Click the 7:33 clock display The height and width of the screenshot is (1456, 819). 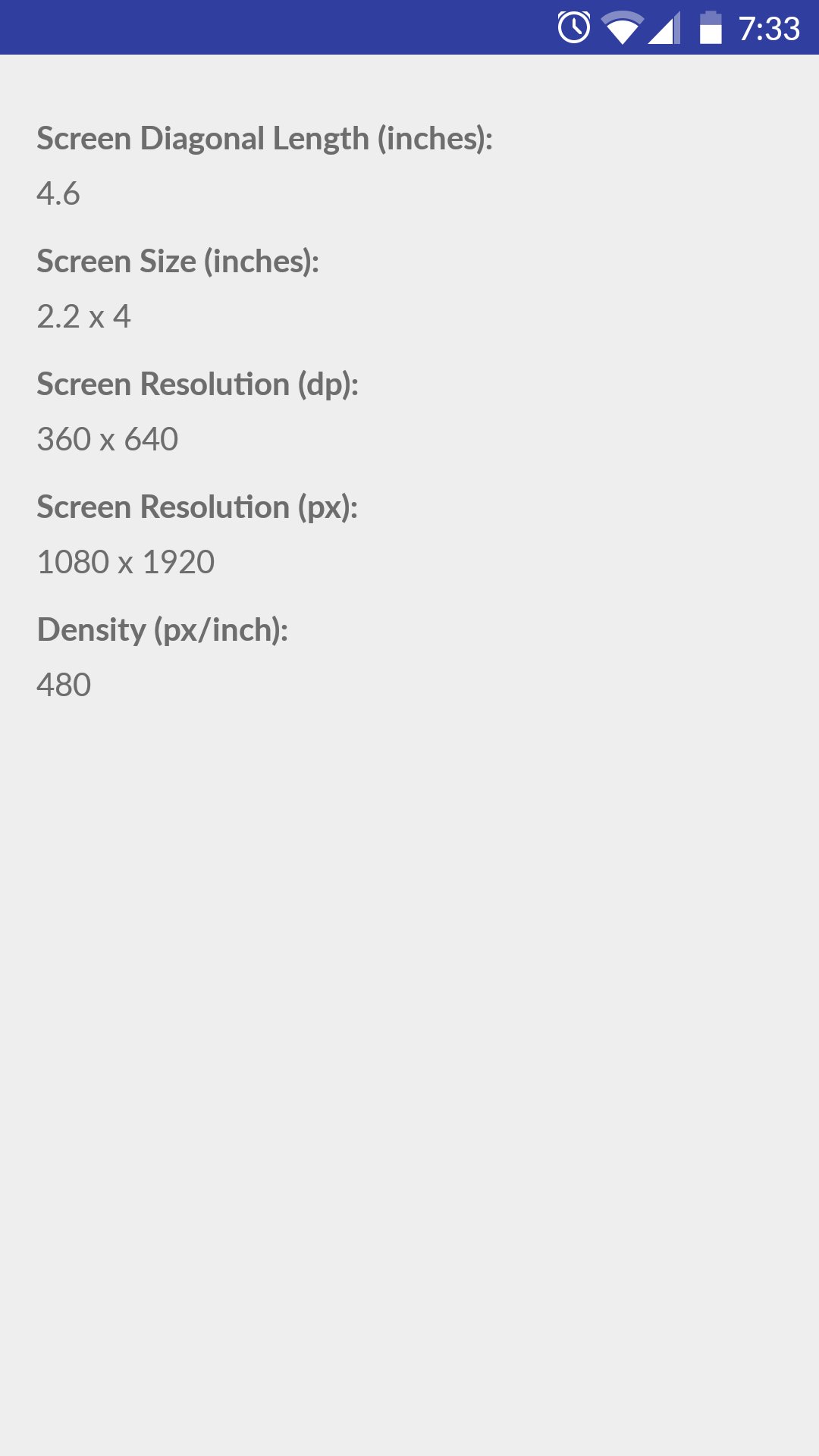coord(768,27)
